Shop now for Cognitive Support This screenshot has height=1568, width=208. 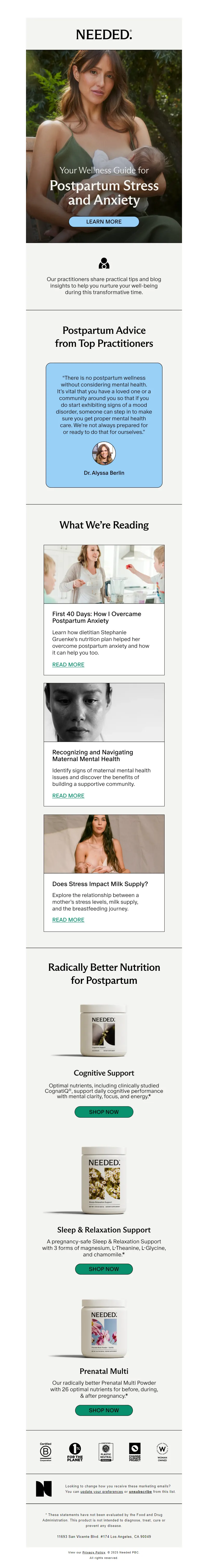click(103, 1111)
